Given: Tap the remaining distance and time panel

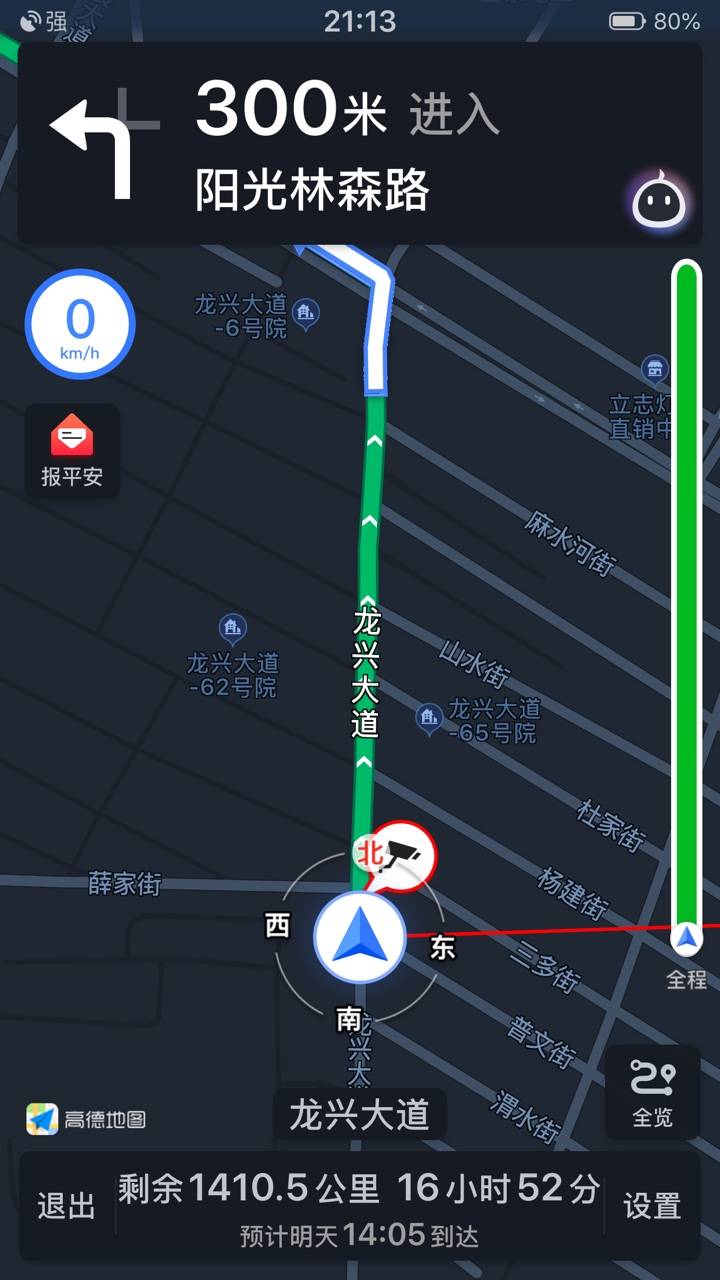Looking at the screenshot, I should [x=360, y=1206].
